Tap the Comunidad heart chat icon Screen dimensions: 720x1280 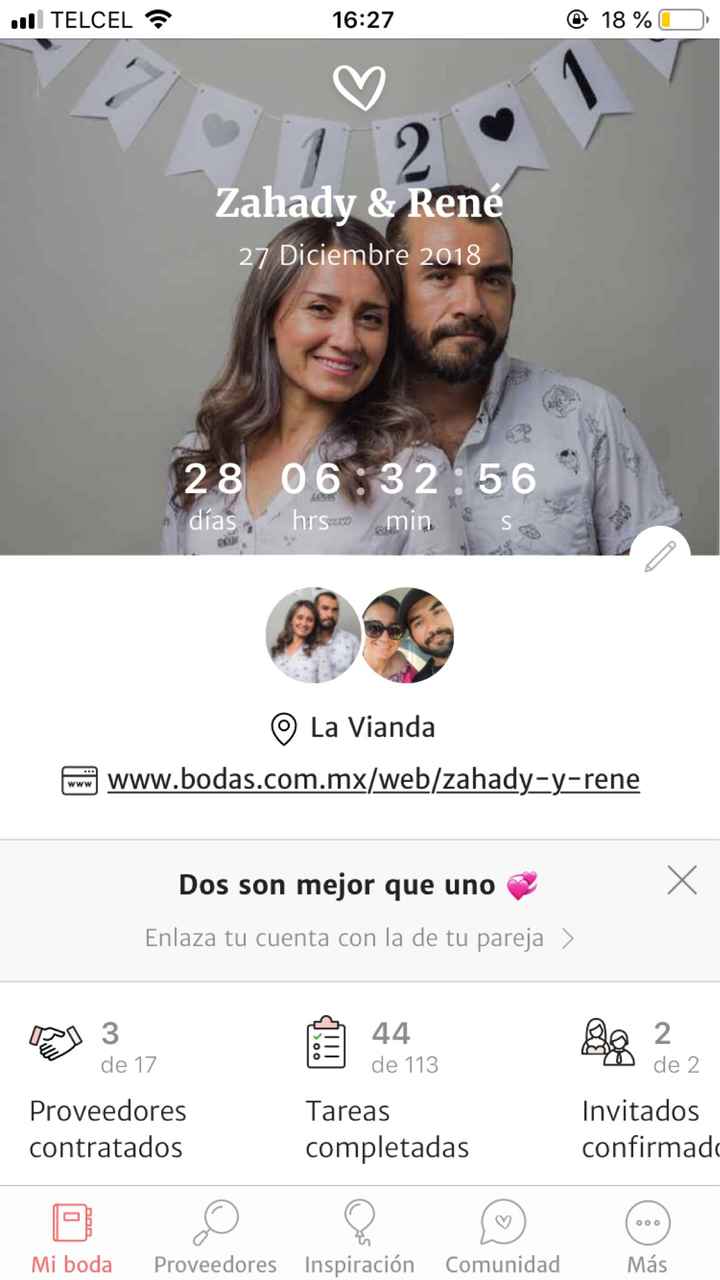pyautogui.click(x=503, y=1222)
